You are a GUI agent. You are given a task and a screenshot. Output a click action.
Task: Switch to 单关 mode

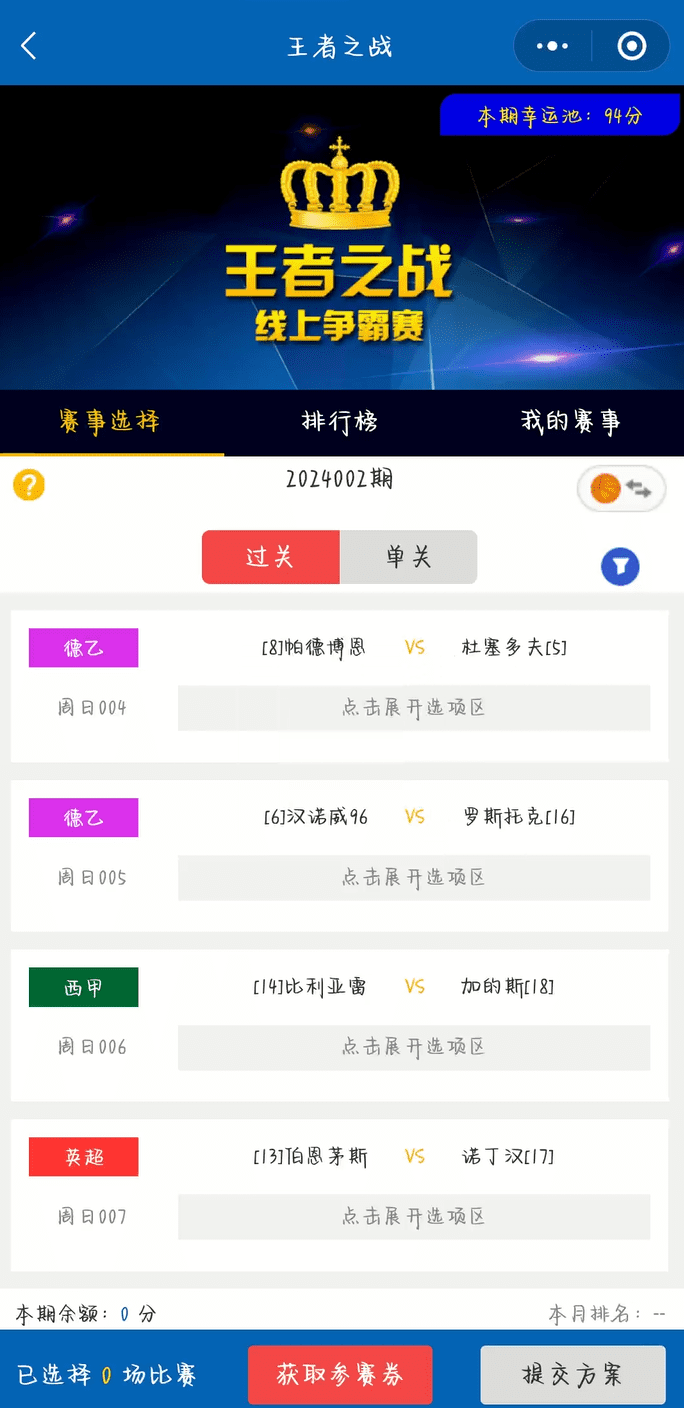pyautogui.click(x=408, y=557)
